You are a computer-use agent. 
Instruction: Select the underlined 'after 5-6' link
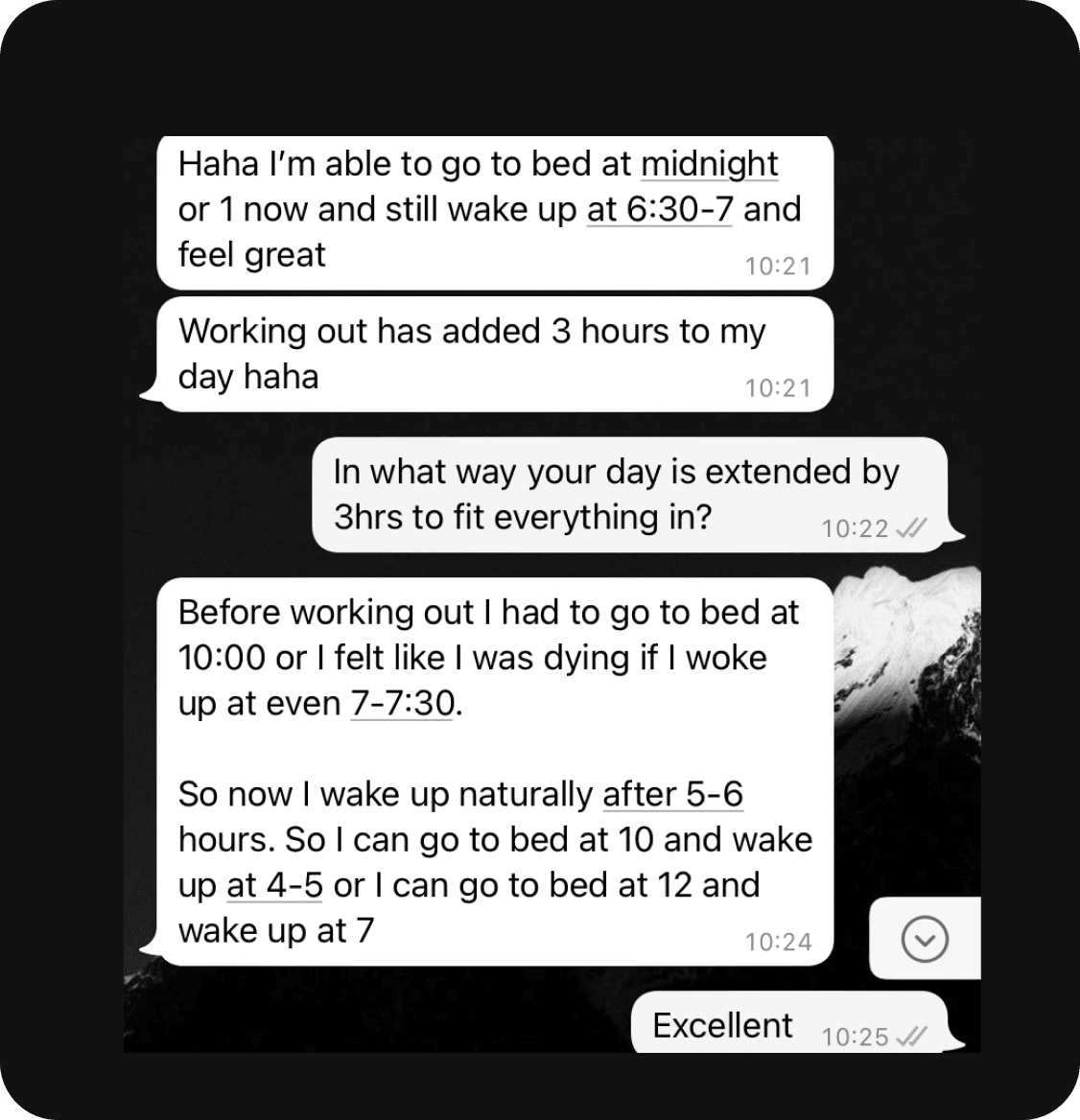point(672,794)
